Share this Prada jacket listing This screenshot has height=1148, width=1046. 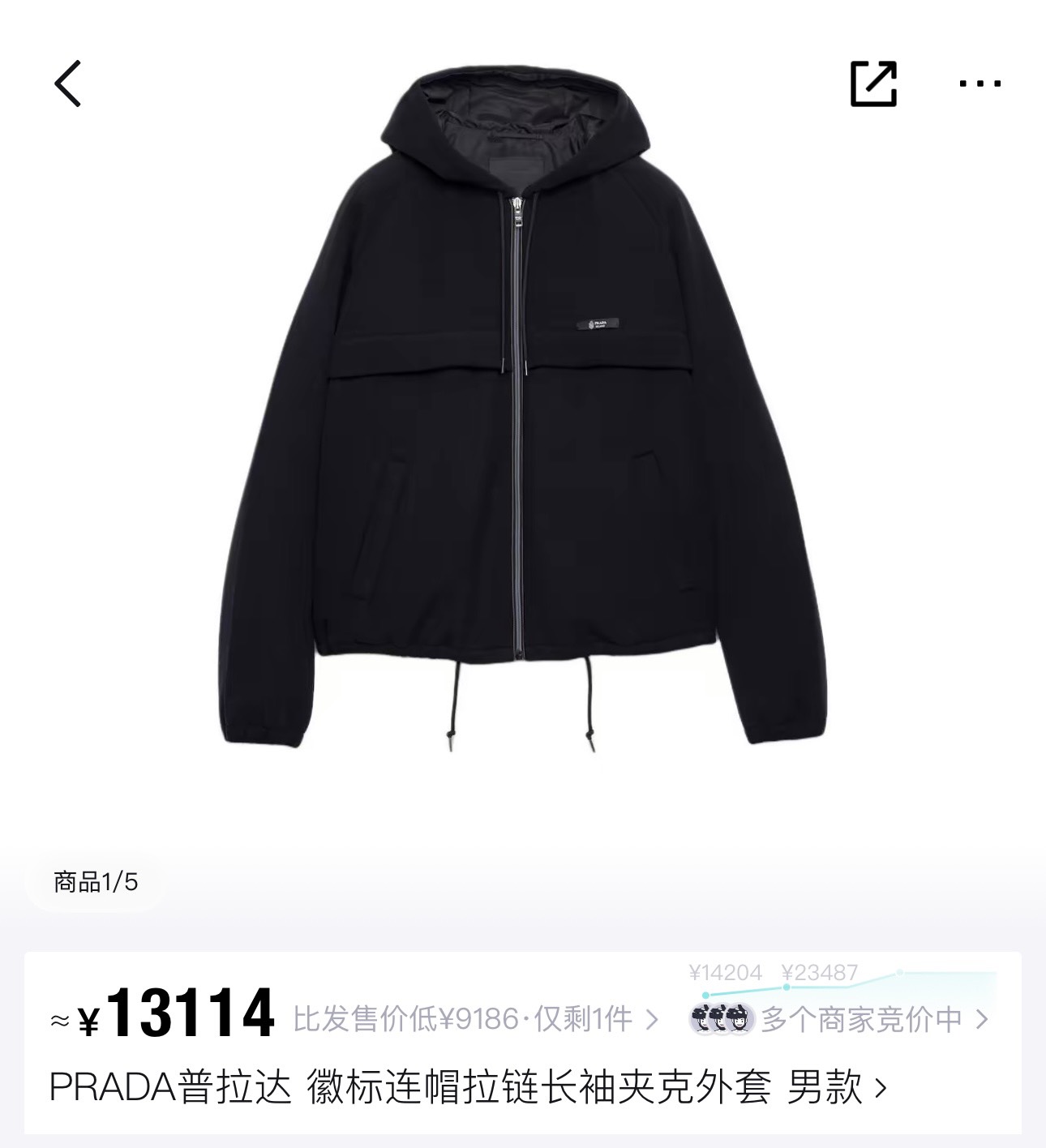pyautogui.click(x=873, y=84)
